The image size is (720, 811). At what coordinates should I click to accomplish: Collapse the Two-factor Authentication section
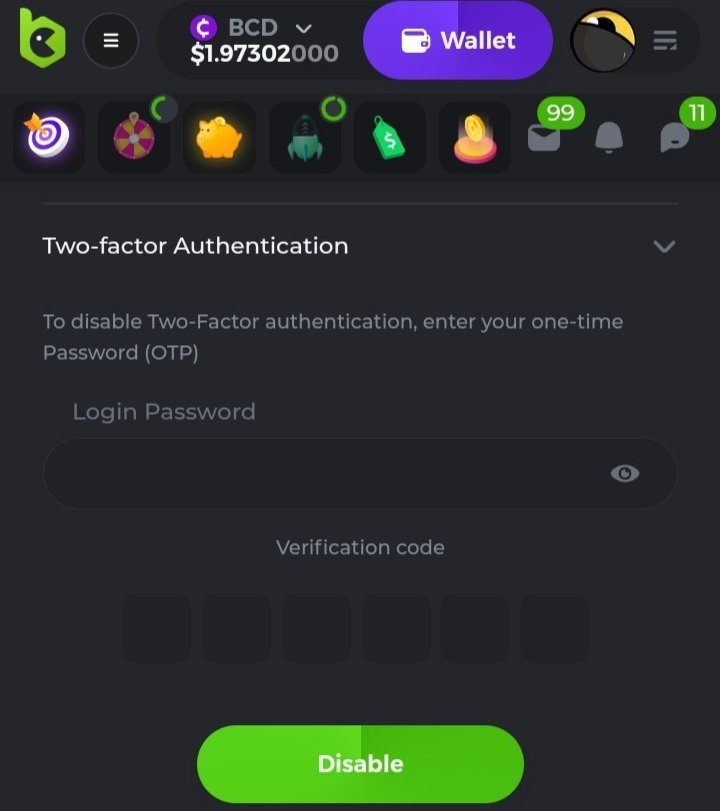(x=664, y=246)
